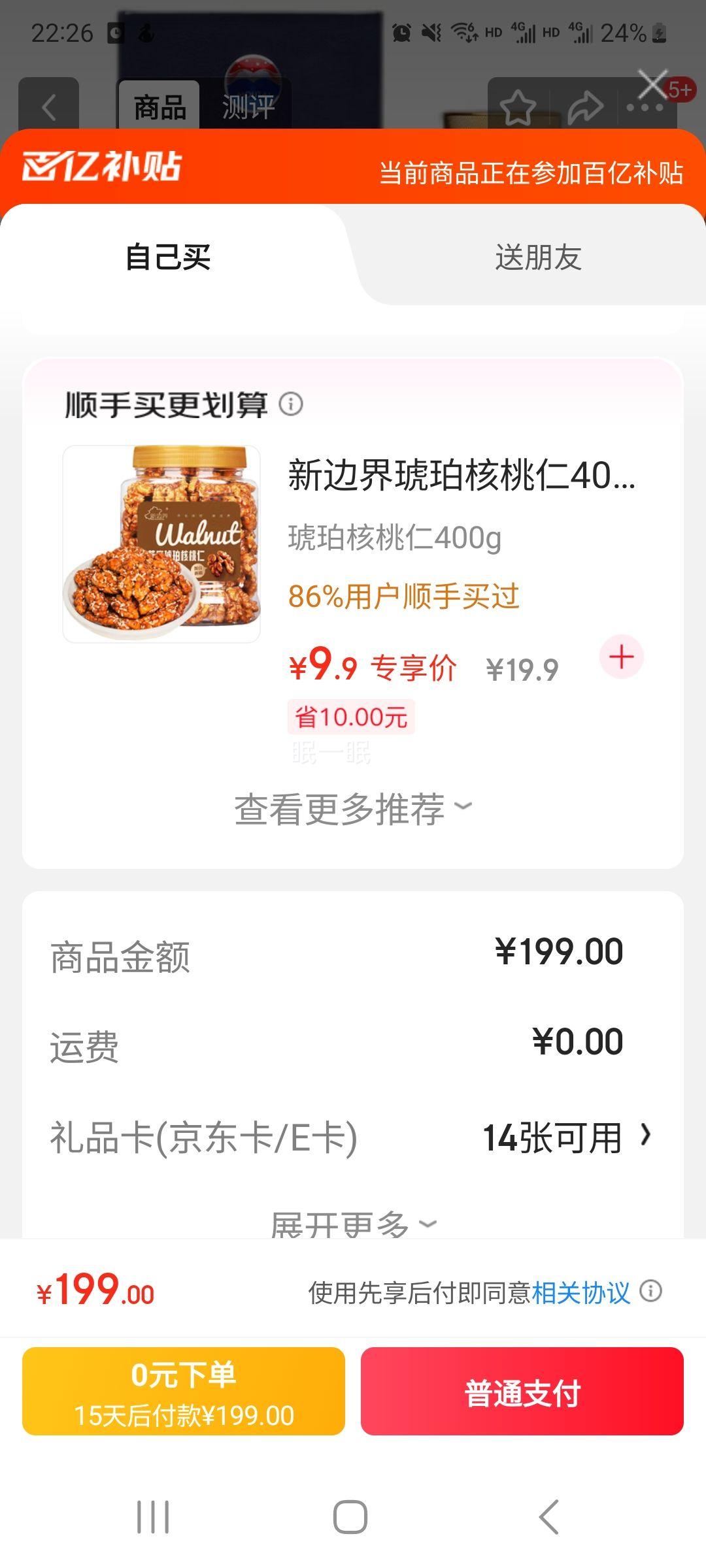
Task: Open the 新边界琥珀核桃仁 product card
Action: coord(461,476)
